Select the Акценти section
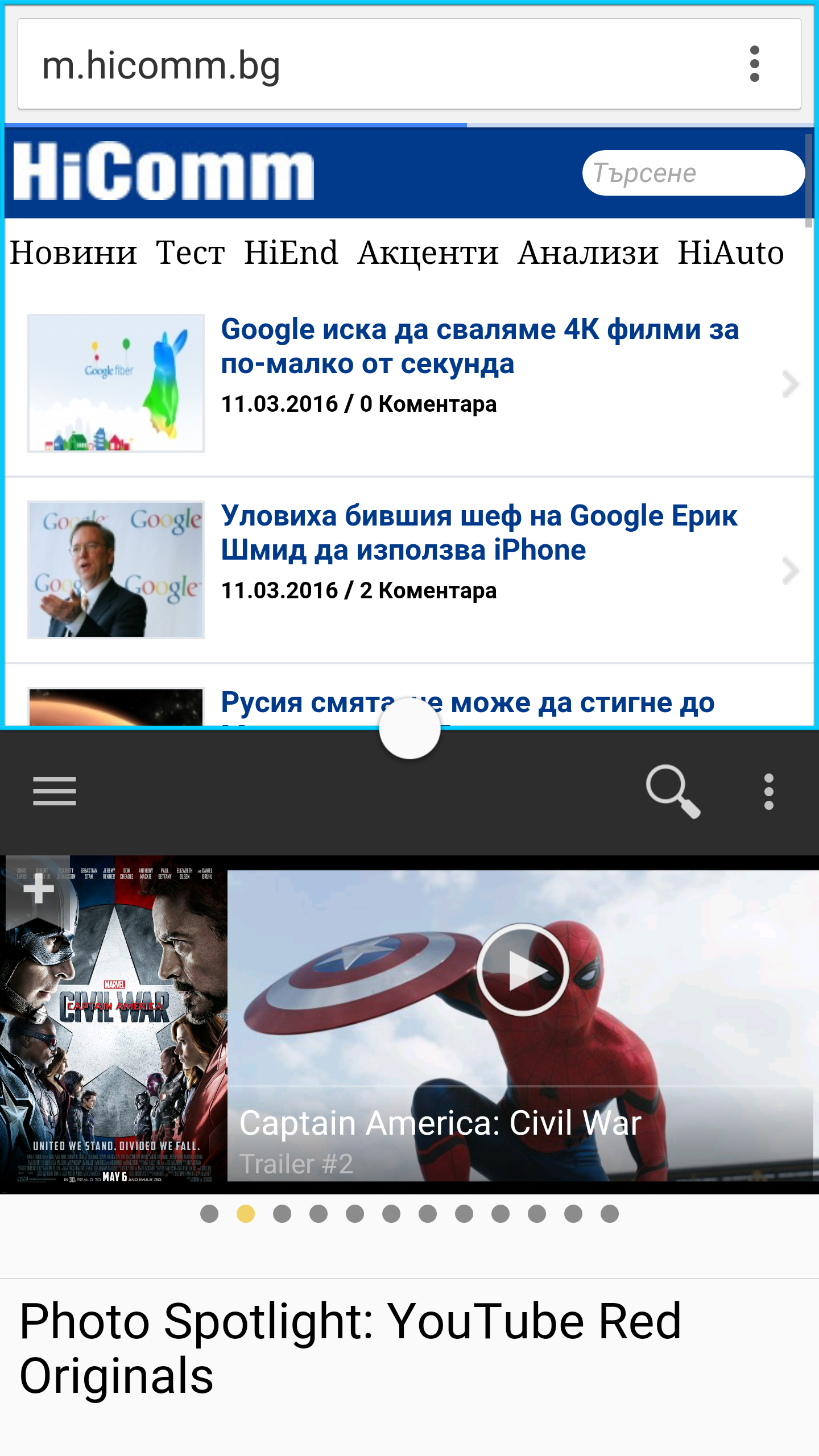This screenshot has height=1456, width=819. pyautogui.click(x=428, y=253)
